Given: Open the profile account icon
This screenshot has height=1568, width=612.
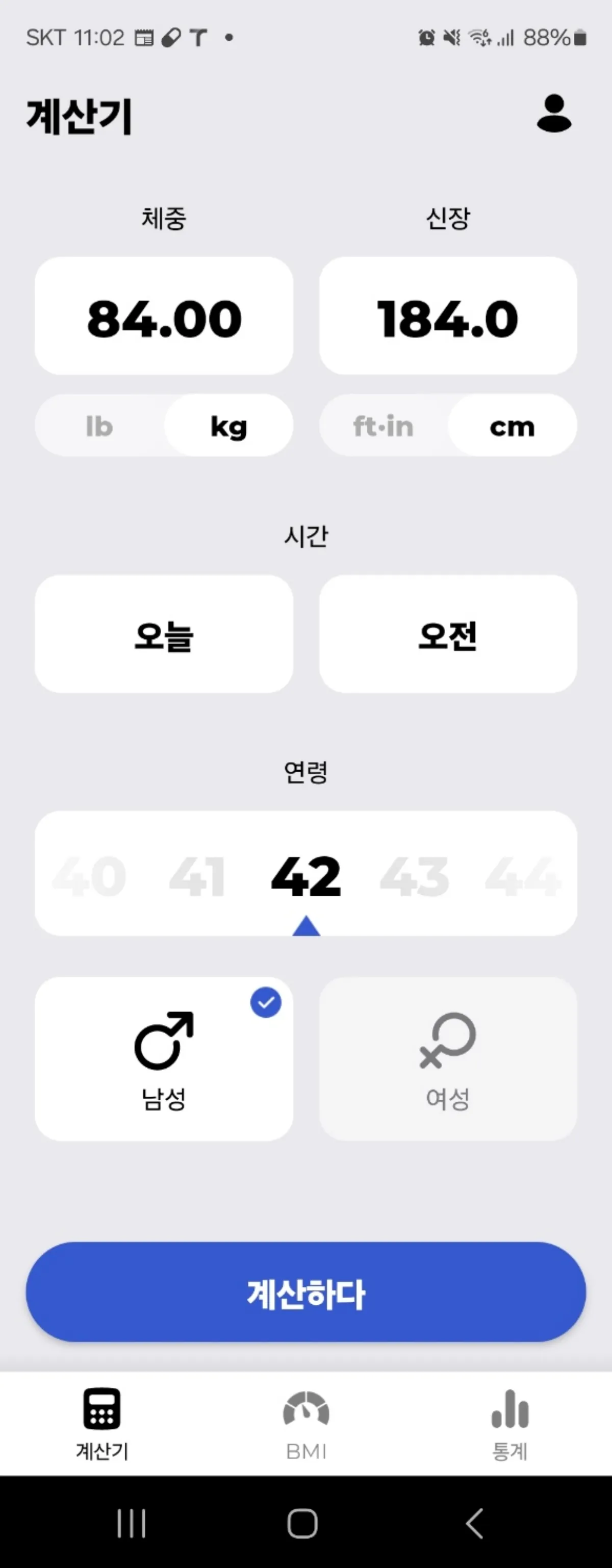Looking at the screenshot, I should pos(554,113).
